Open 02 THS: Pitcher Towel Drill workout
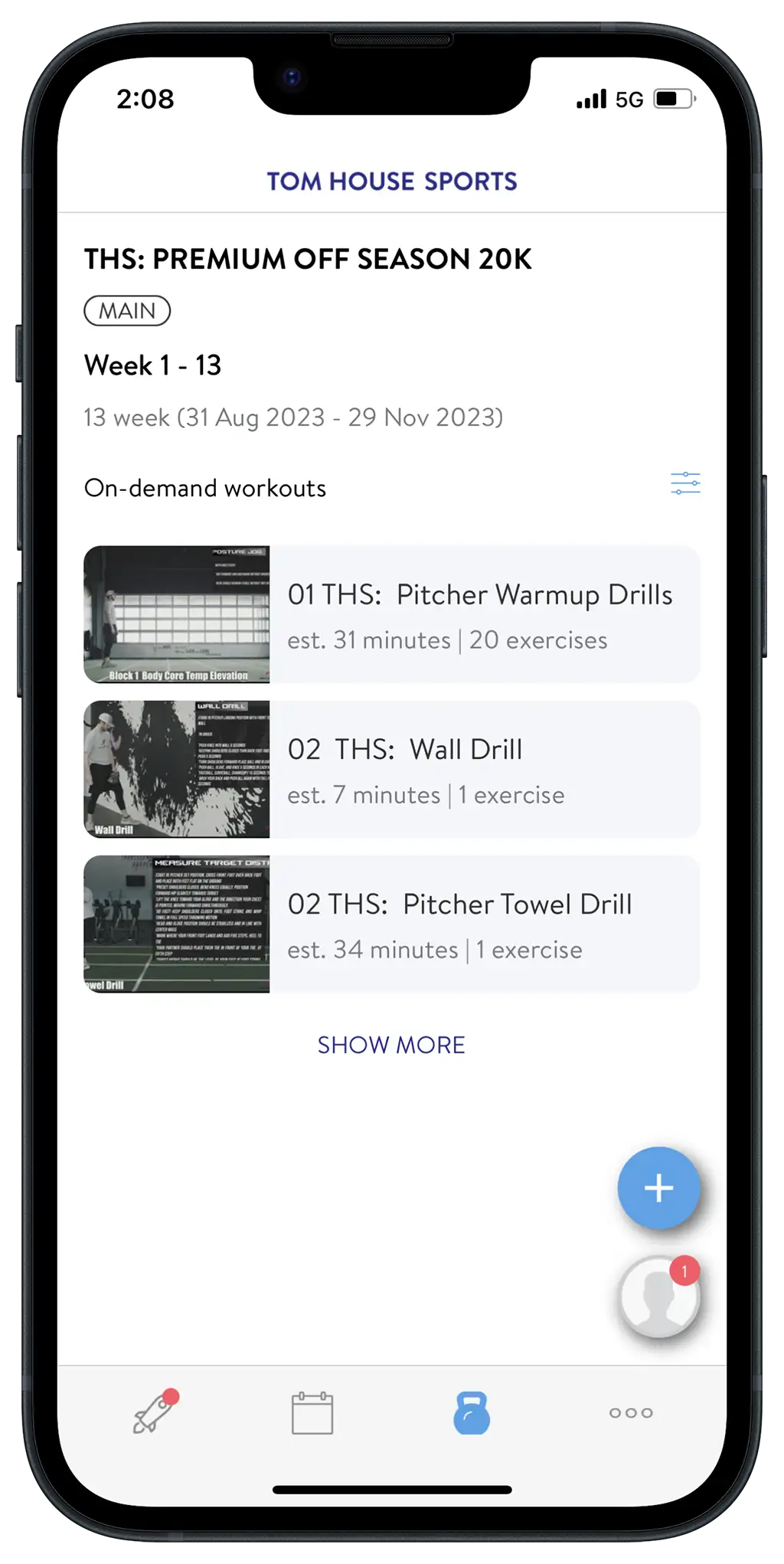This screenshot has width=784, height=1564. (392, 924)
